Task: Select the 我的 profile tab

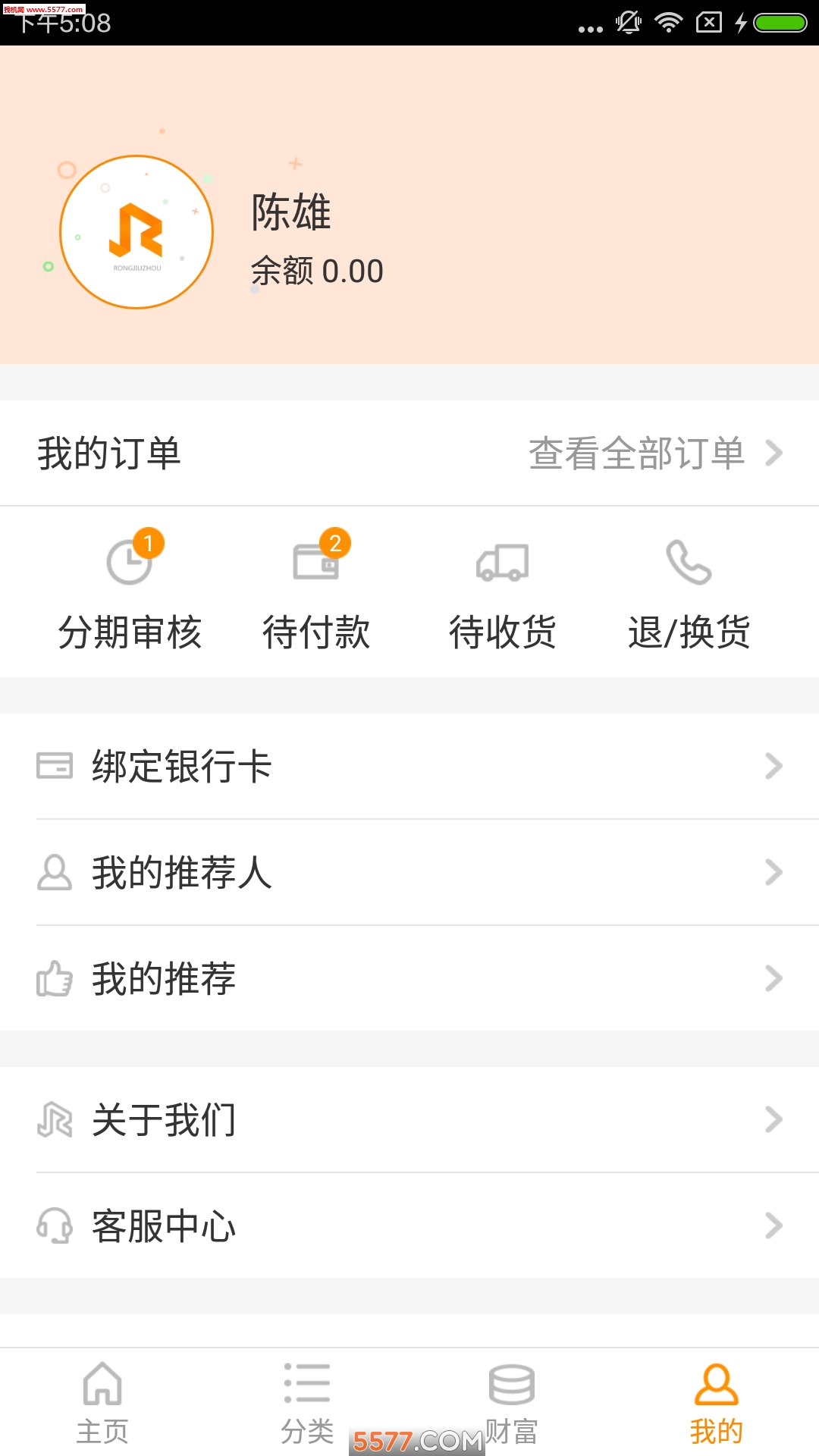Action: point(717,1403)
